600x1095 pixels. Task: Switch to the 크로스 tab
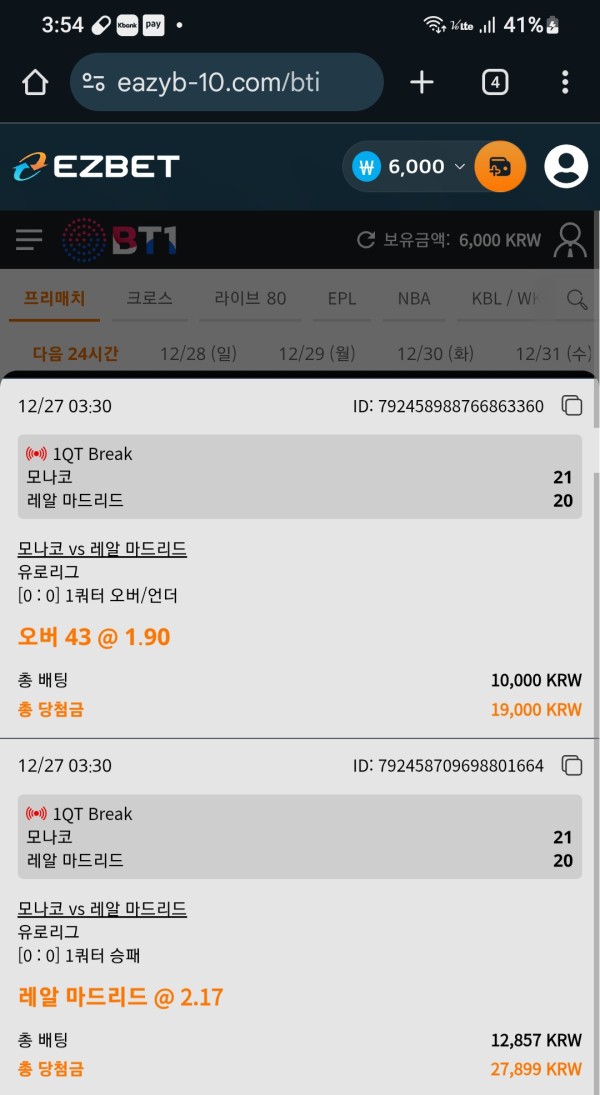149,298
